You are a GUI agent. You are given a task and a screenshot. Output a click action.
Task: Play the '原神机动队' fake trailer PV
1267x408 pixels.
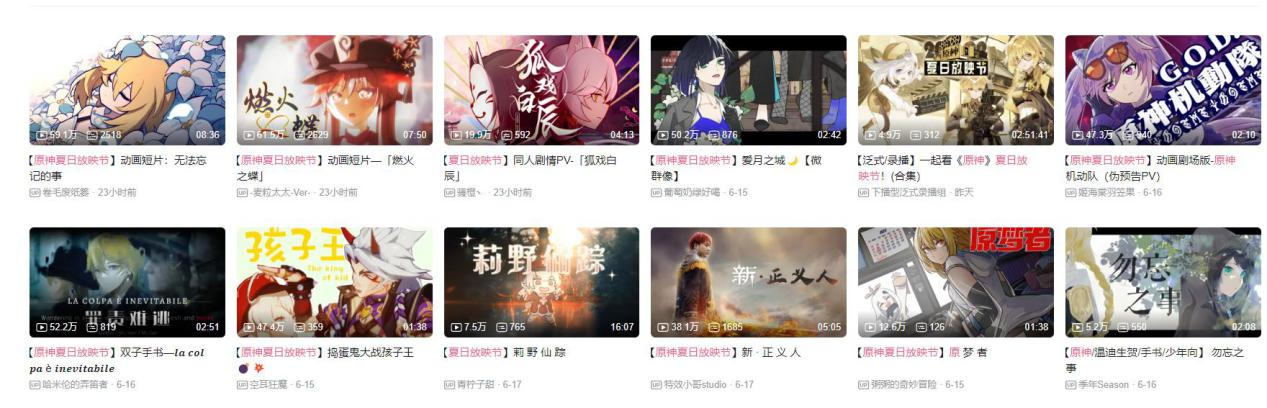(x=1162, y=90)
